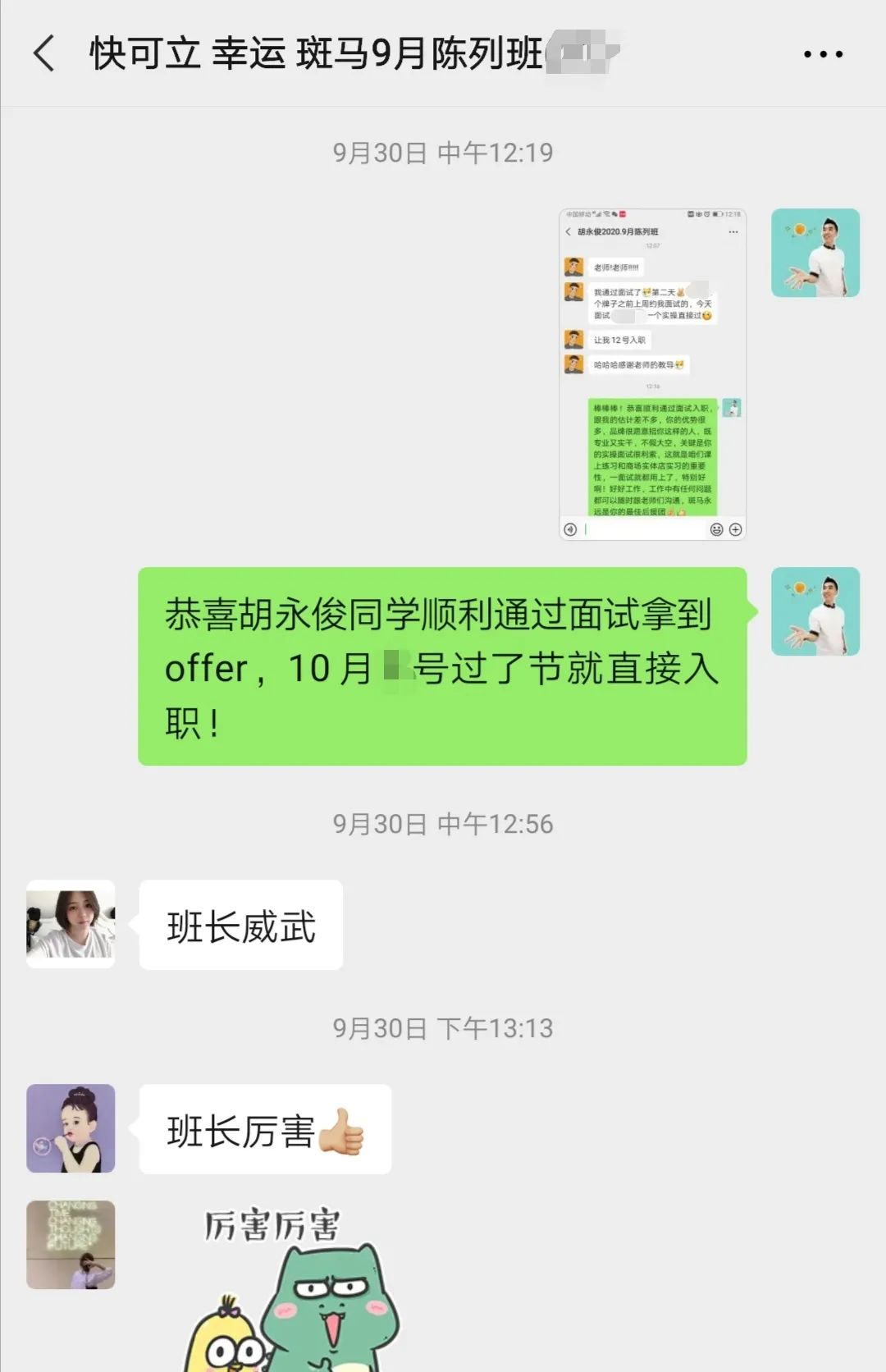Open the chat's three-dot menu
Viewport: 886px width, 1372px height.
pos(823,54)
